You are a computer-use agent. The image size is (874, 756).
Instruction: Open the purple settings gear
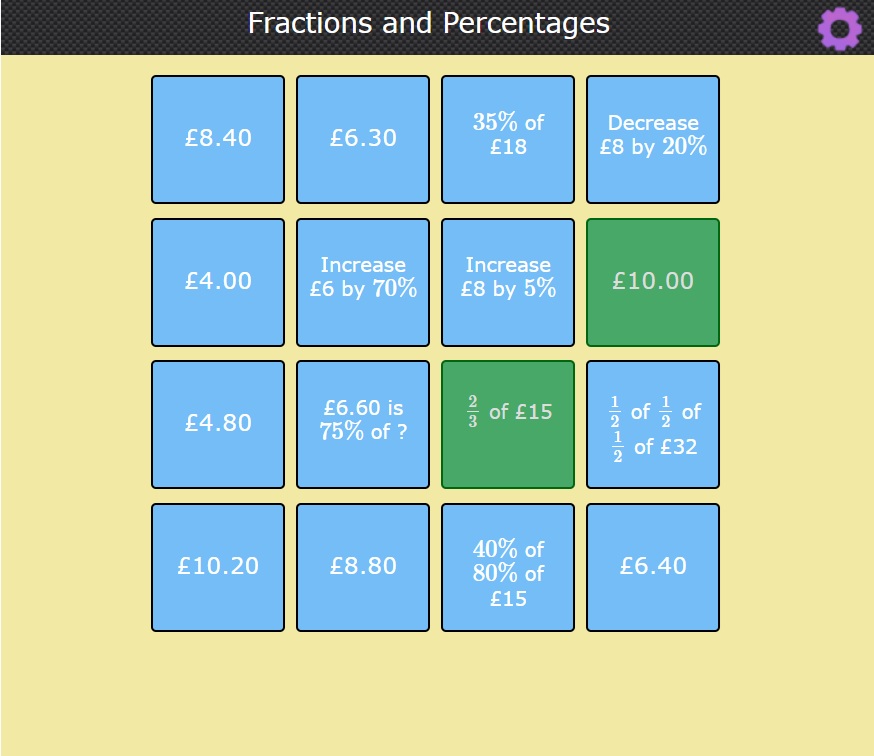coord(839,29)
